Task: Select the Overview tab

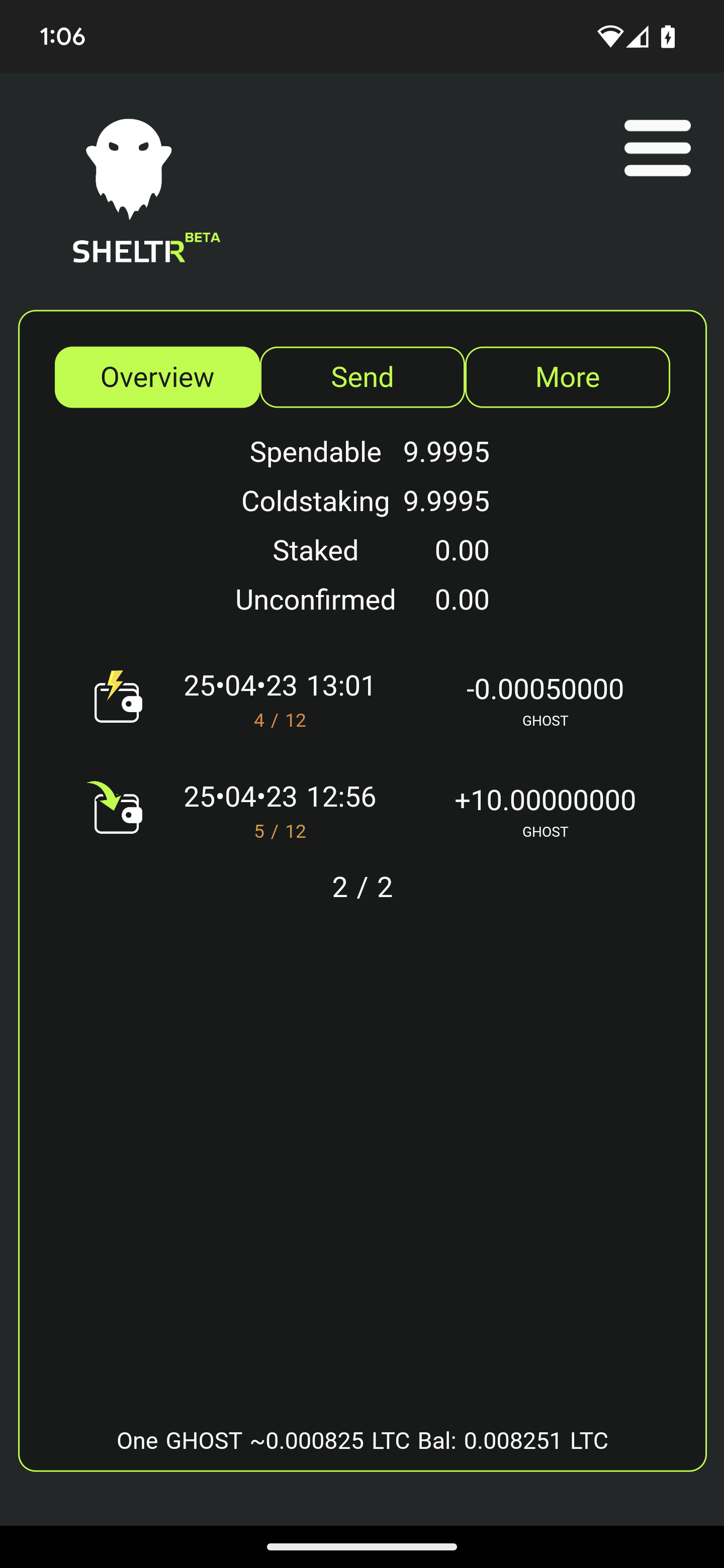Action: [x=157, y=377]
